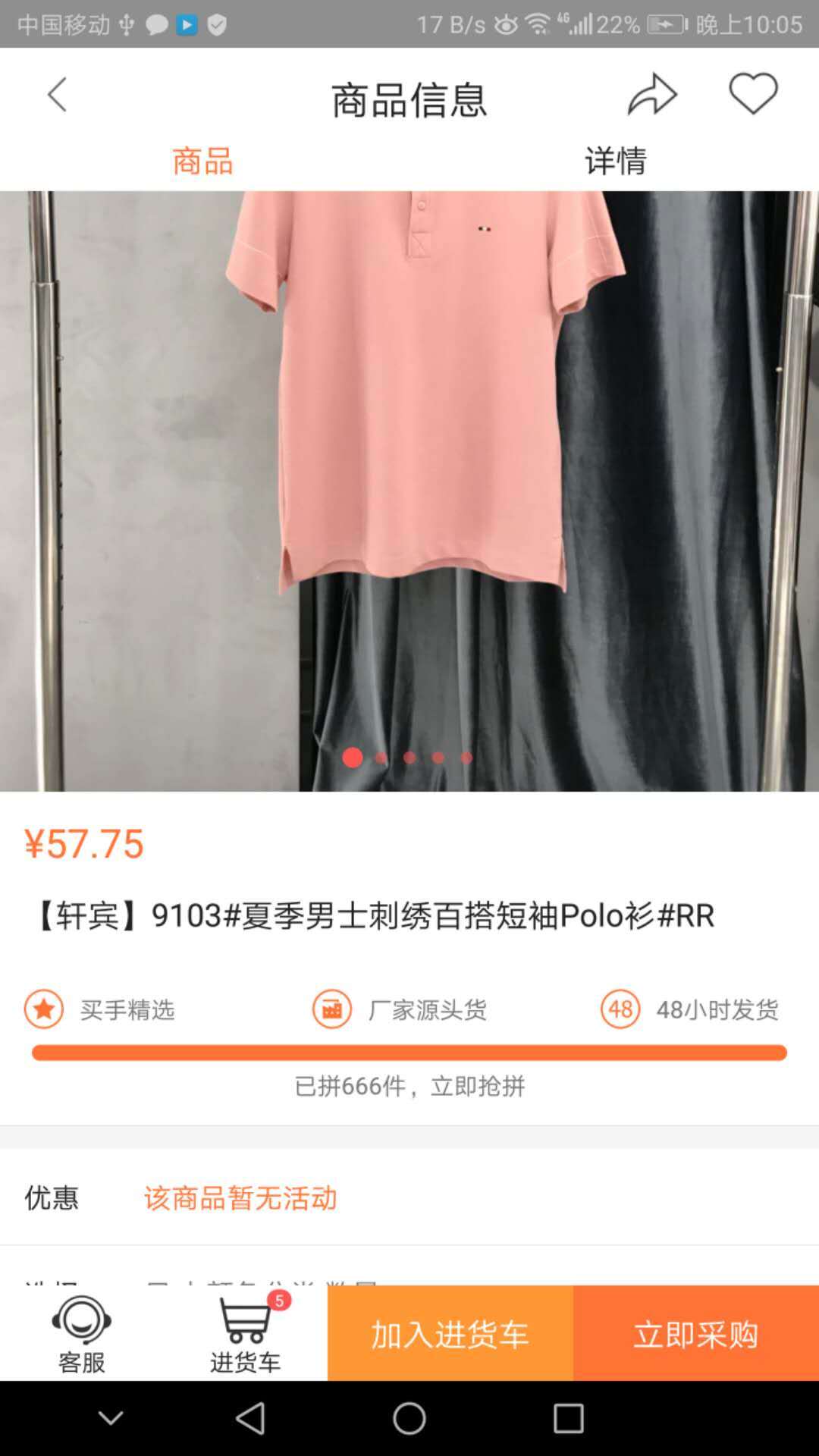Tap 立即采购 to buy now
This screenshot has width=819, height=1456.
tap(696, 1334)
